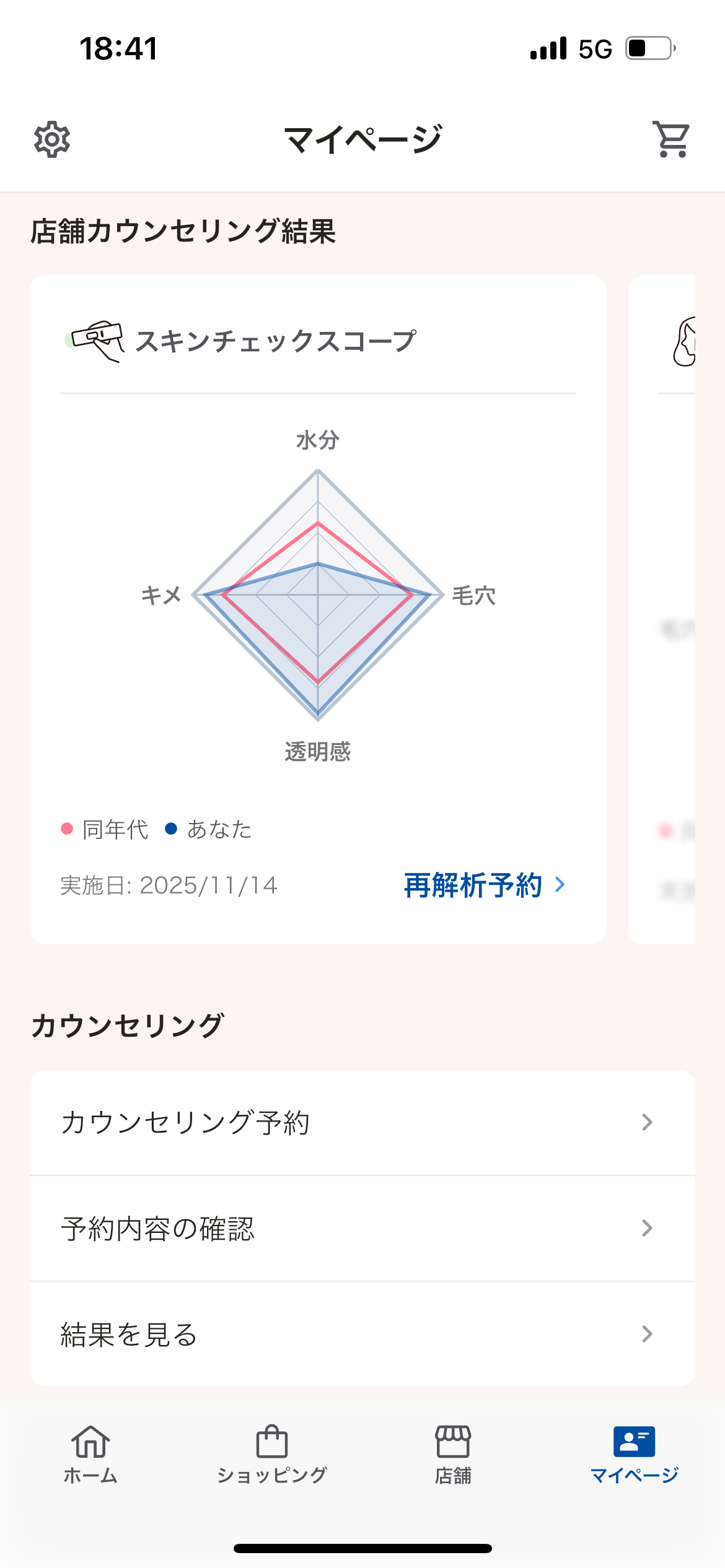Select the マイページ tab
This screenshot has width=725, height=1568.
point(634,1455)
